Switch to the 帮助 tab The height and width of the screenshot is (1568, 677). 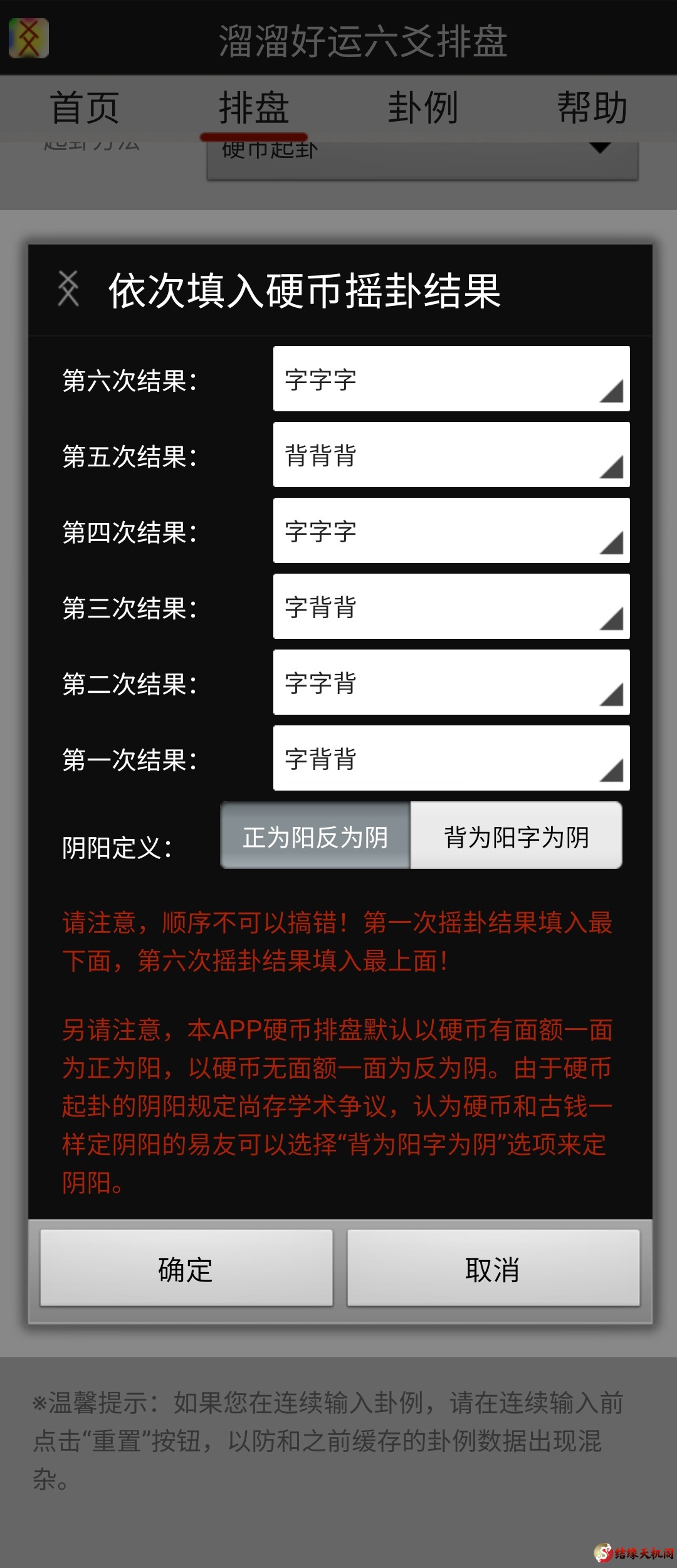[592, 107]
